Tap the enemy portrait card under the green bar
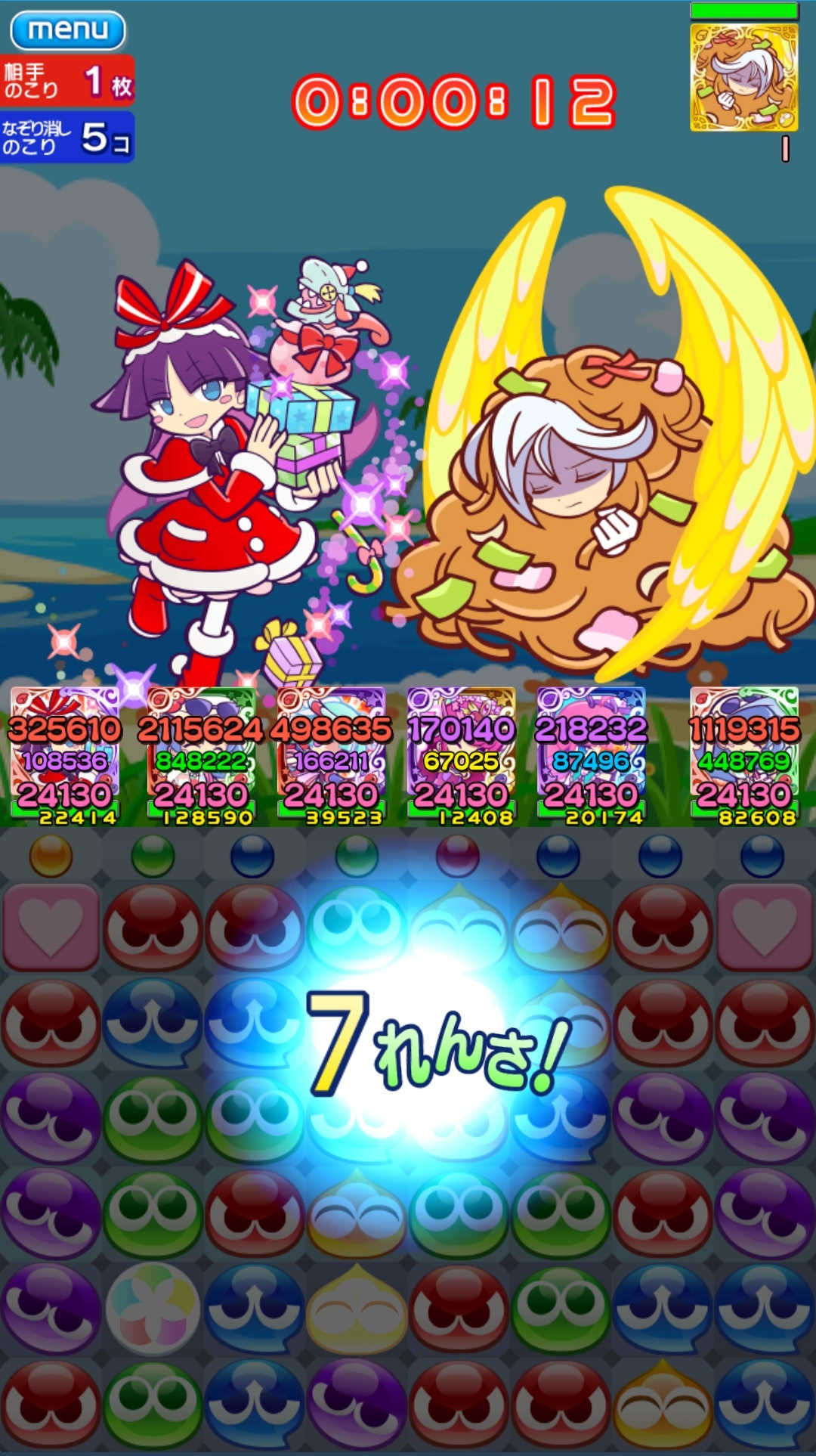This screenshot has width=816, height=1456. tap(743, 78)
